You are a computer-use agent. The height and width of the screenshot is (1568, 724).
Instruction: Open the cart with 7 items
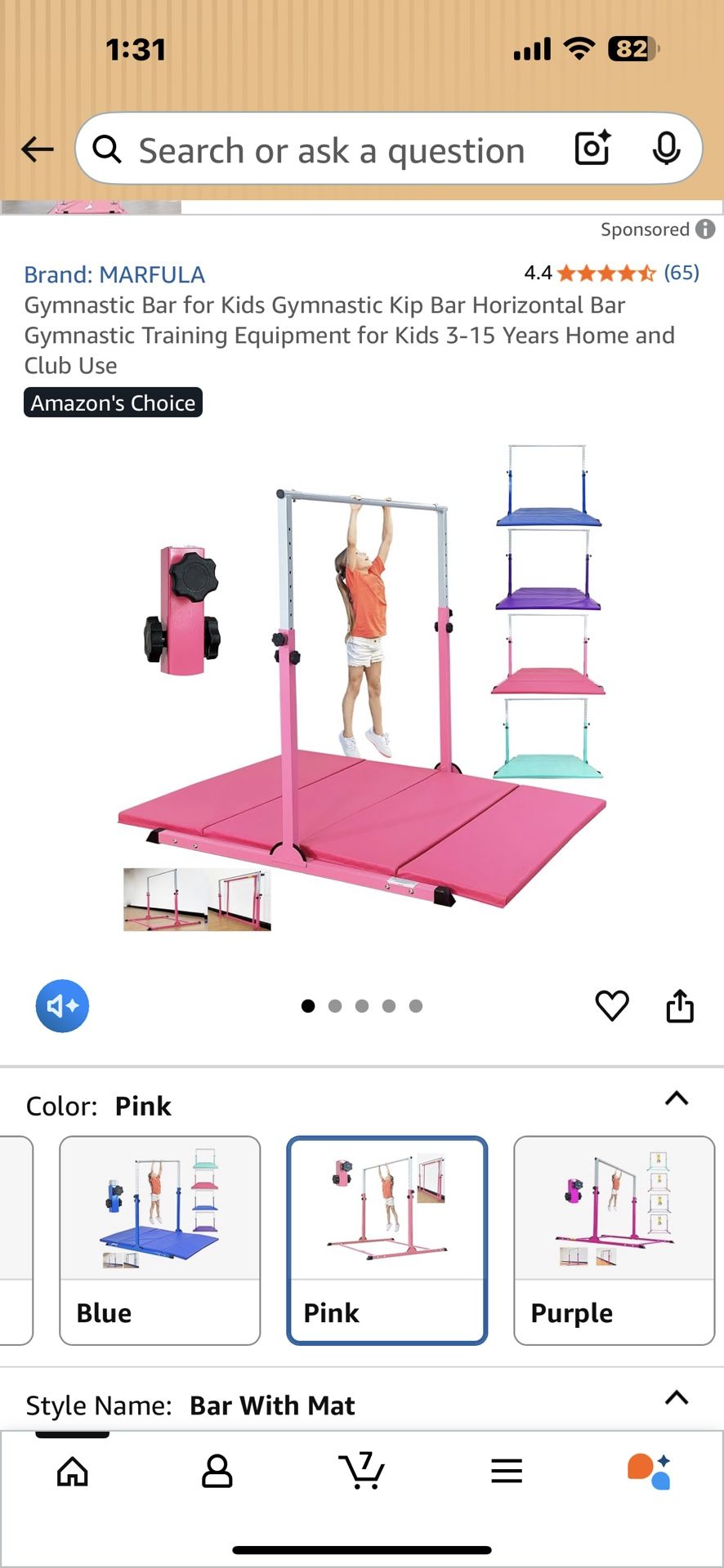pos(361,1472)
